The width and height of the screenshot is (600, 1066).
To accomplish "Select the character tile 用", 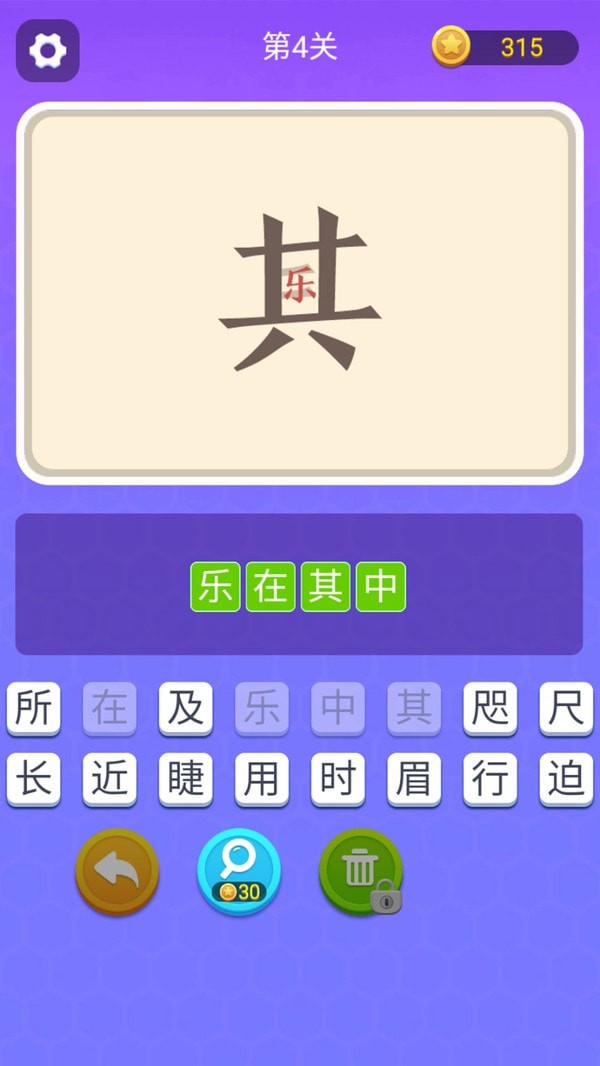I will tap(262, 780).
